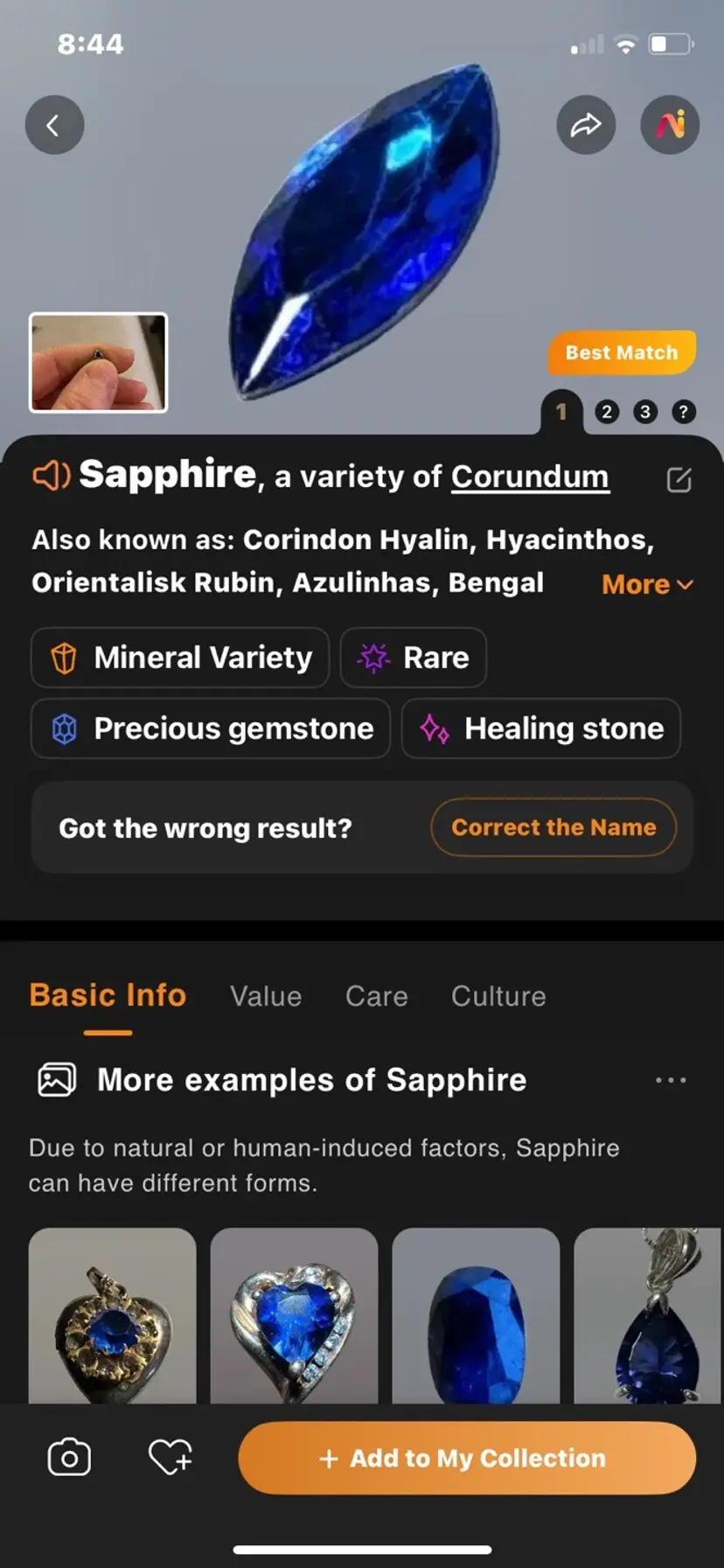
Task: Switch to match result 3
Action: (645, 411)
